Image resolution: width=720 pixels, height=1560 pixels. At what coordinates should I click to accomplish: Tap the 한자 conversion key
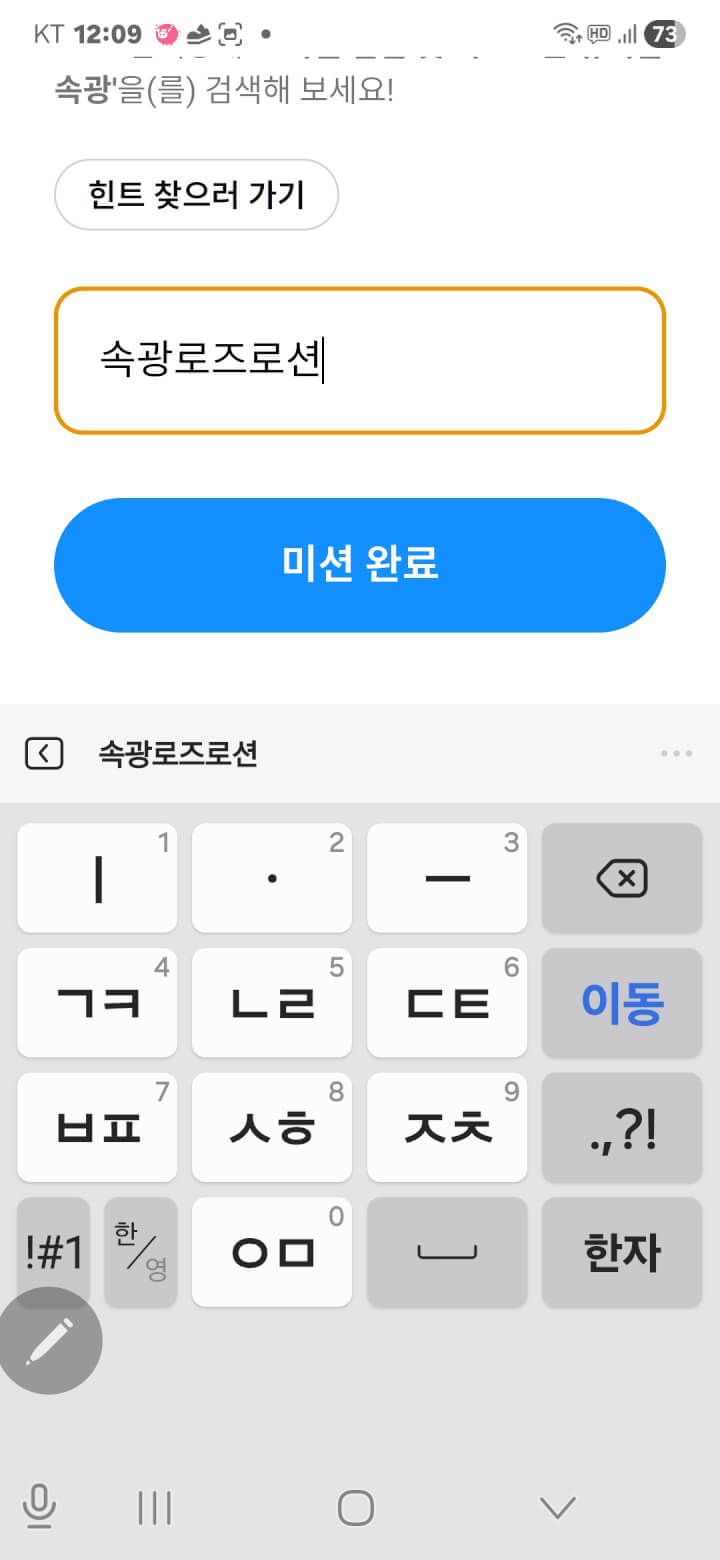(x=621, y=1252)
